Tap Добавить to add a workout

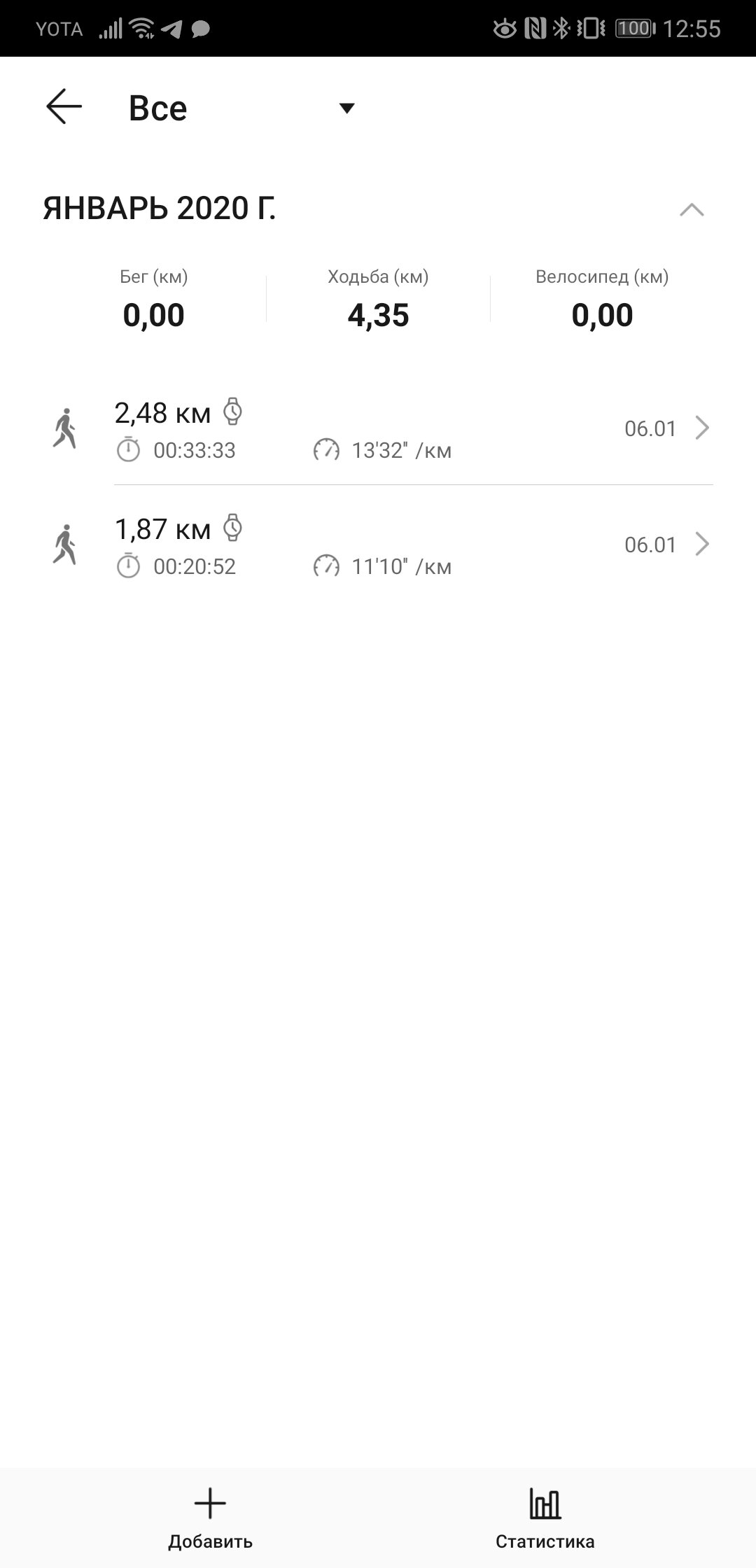(x=210, y=1518)
